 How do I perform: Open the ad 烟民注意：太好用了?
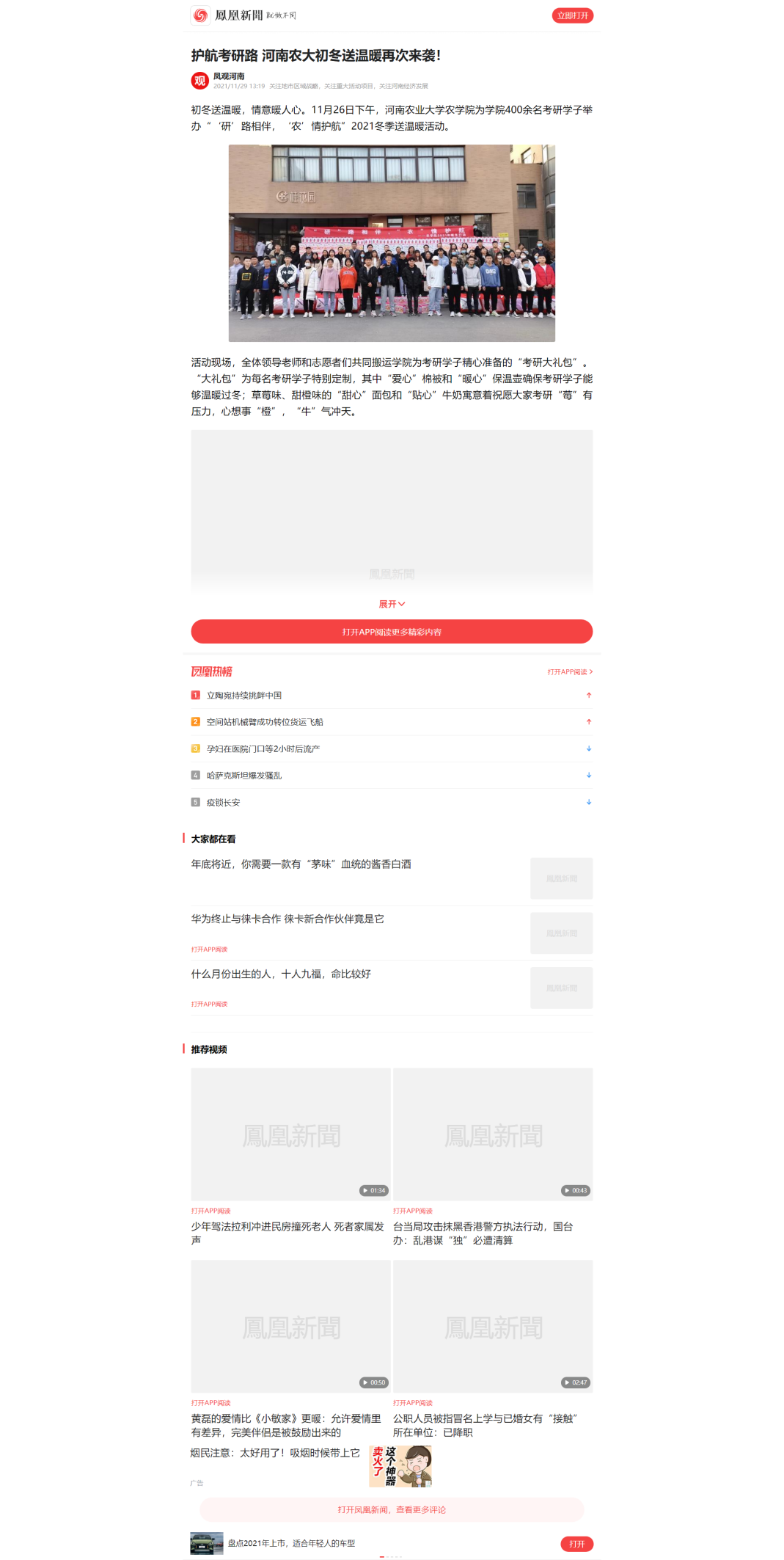click(275, 1453)
